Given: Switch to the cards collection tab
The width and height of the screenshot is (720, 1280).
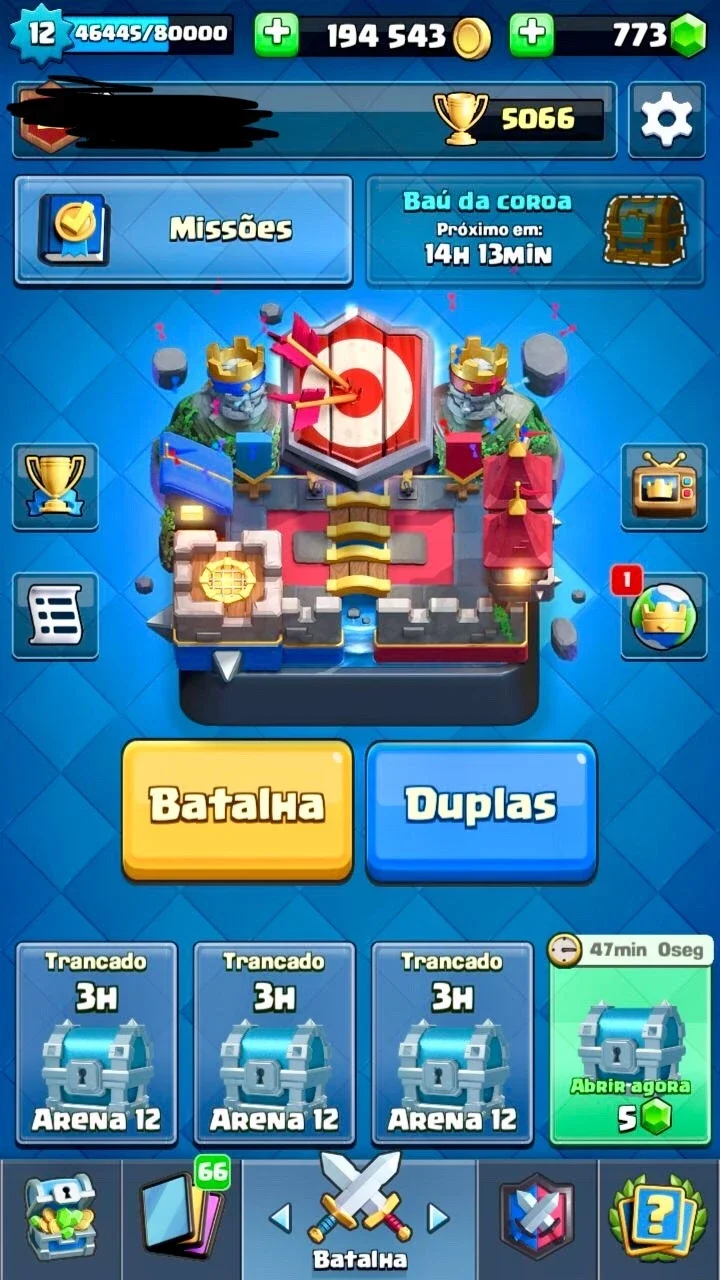Looking at the screenshot, I should pos(181,1218).
